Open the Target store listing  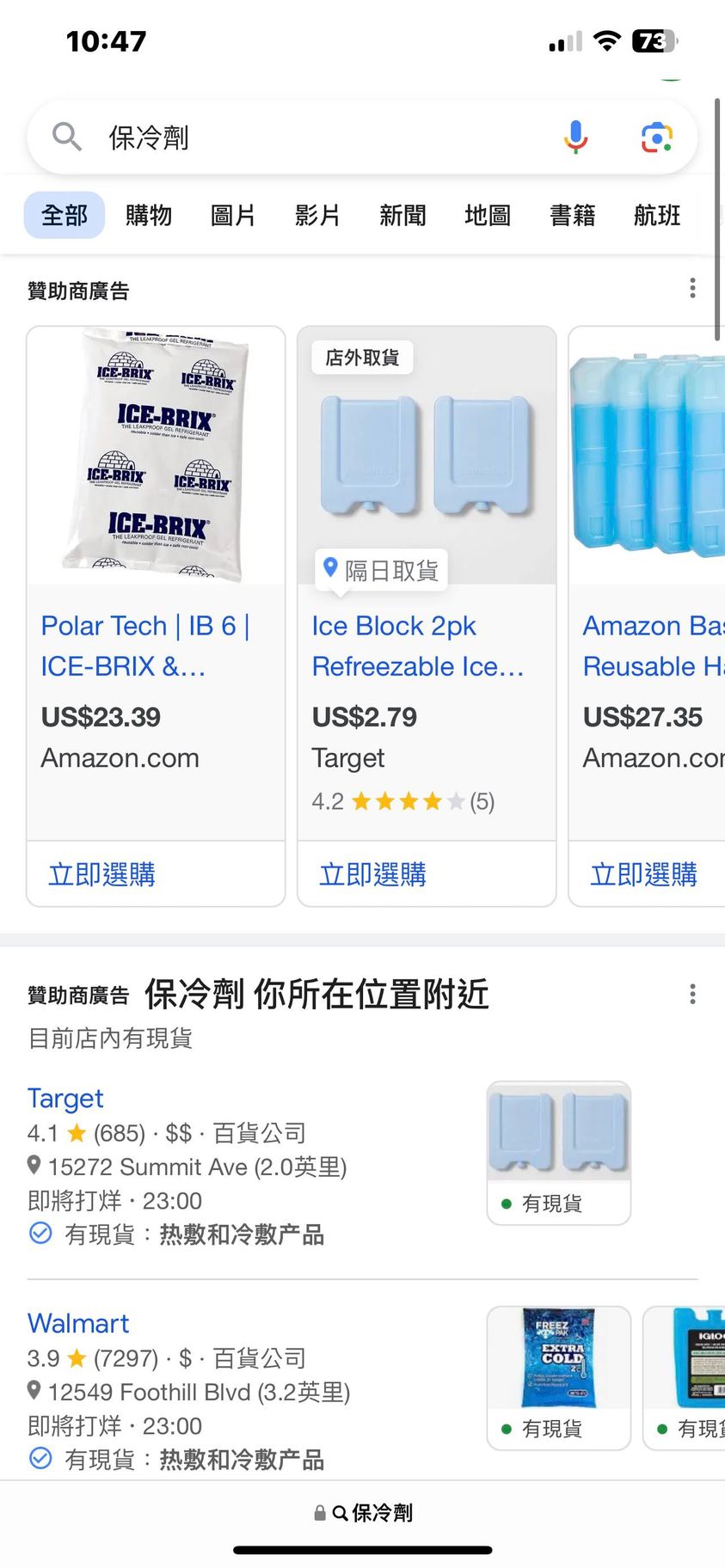click(x=65, y=1099)
